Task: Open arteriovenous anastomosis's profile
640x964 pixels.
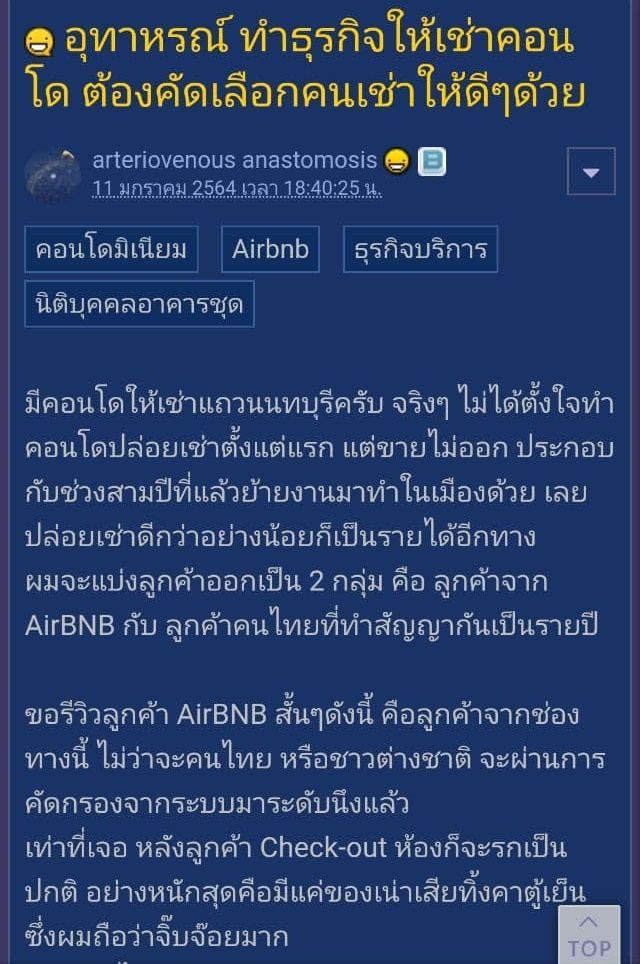Action: tap(234, 160)
